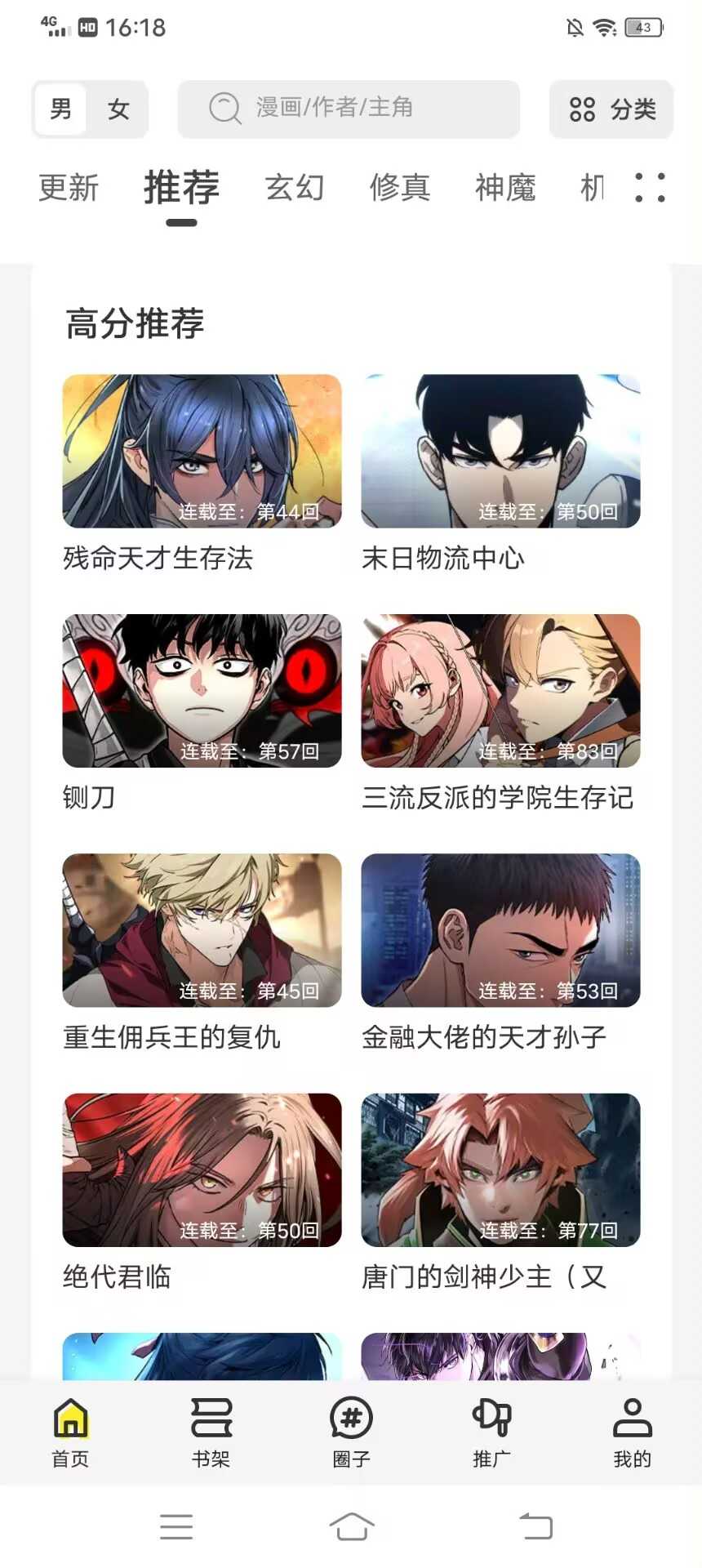Open the 我的 profile tab
This screenshot has width=702, height=1568.
pyautogui.click(x=632, y=1432)
